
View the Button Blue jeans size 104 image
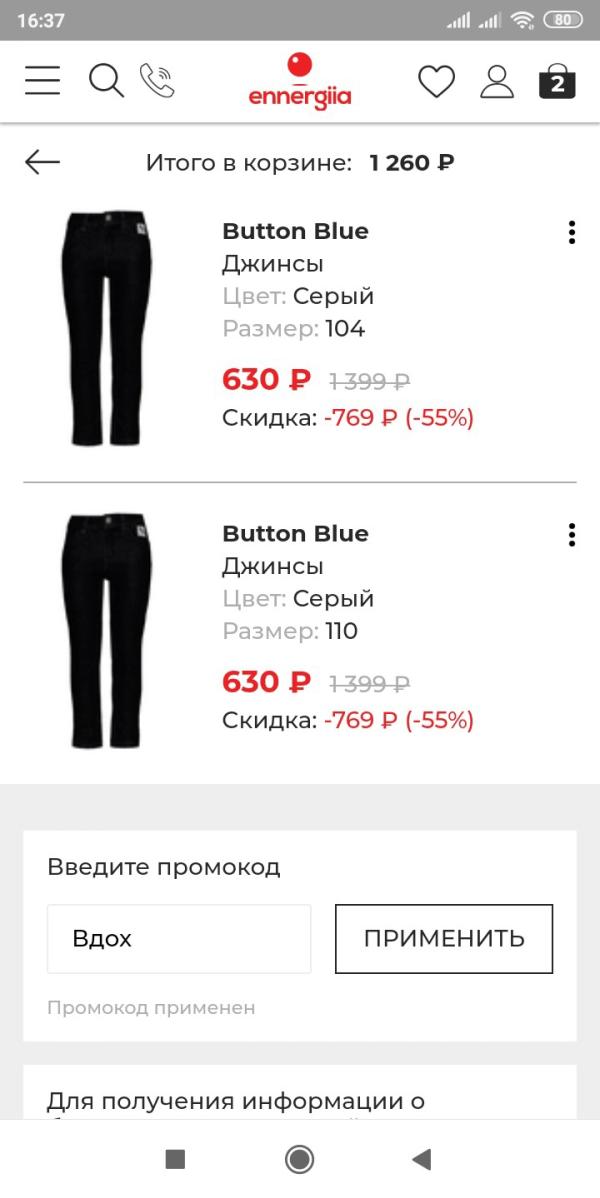[x=105, y=327]
